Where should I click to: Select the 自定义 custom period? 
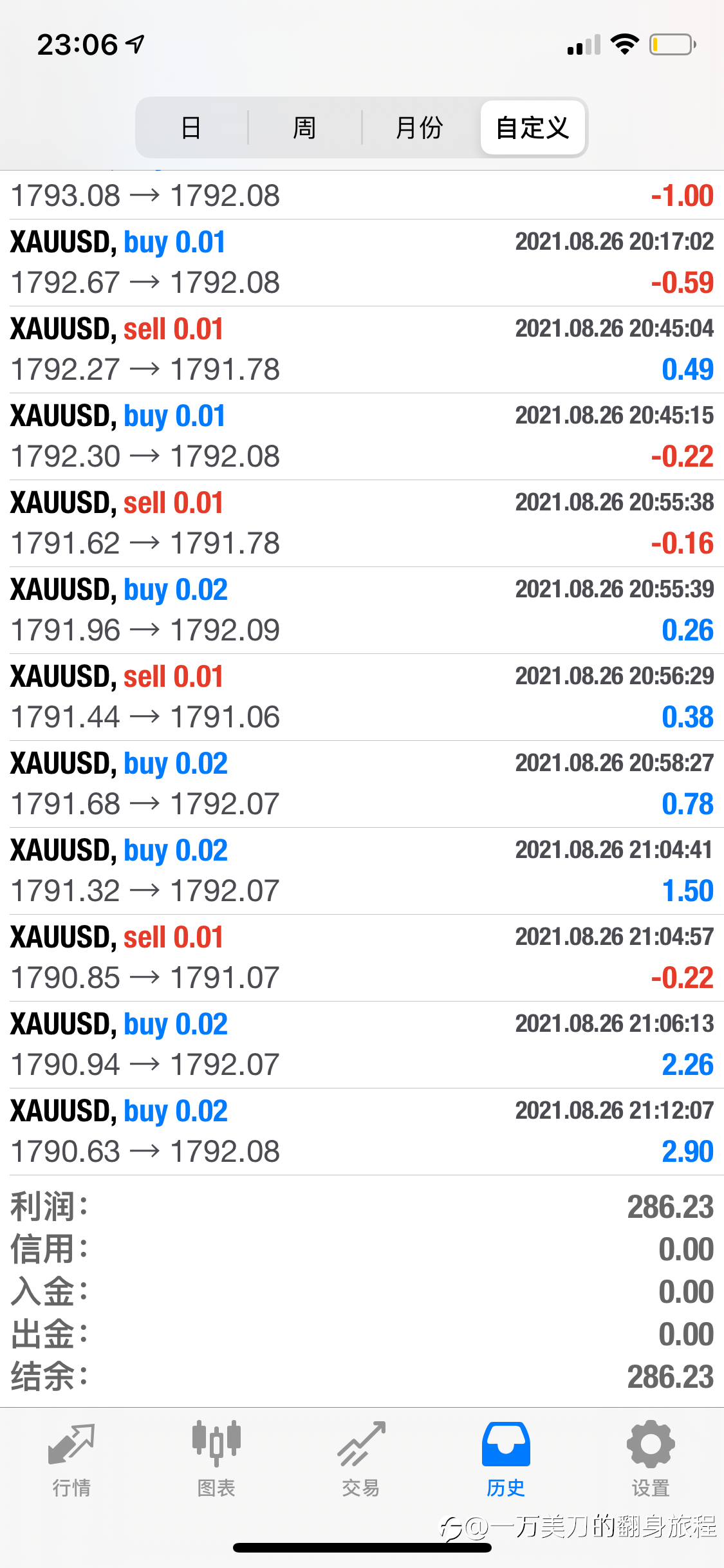(532, 127)
